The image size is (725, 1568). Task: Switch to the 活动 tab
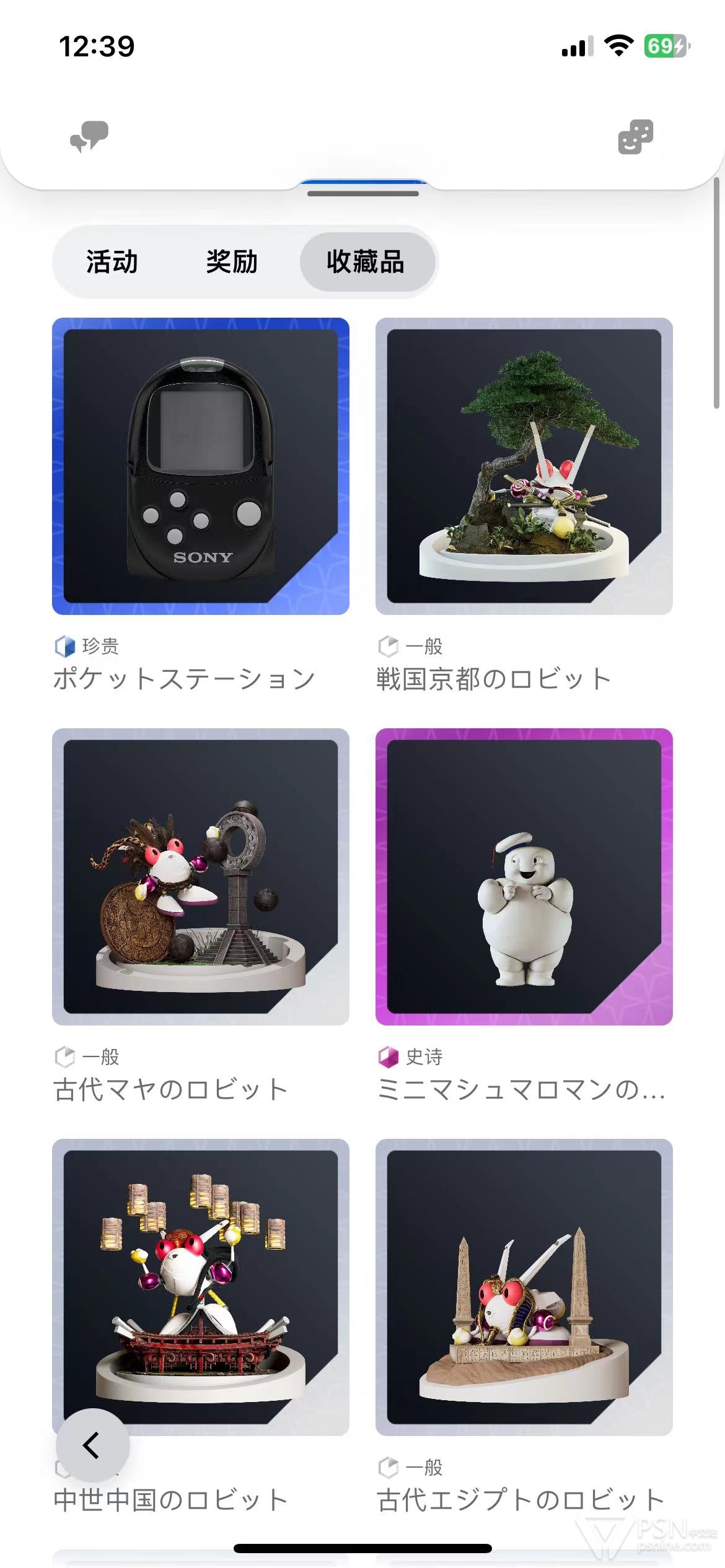point(112,262)
